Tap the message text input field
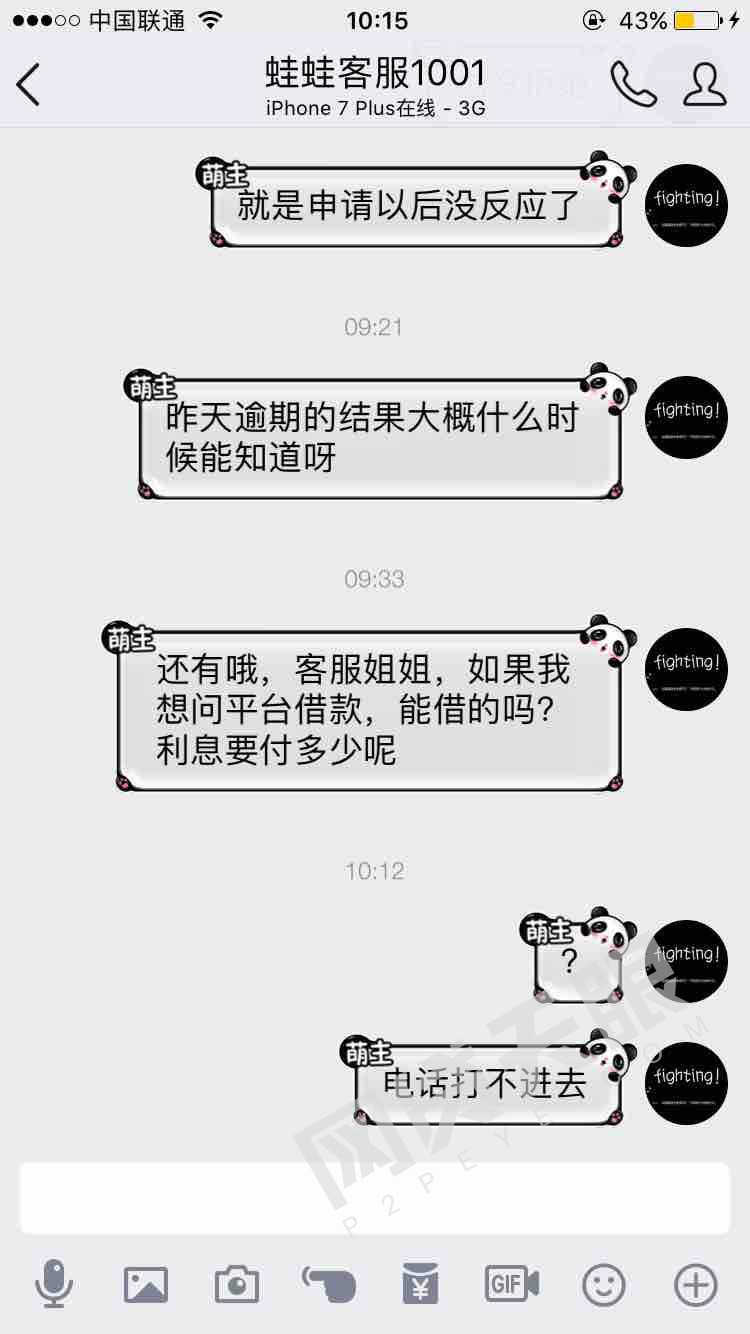The image size is (750, 1334). (x=374, y=1198)
